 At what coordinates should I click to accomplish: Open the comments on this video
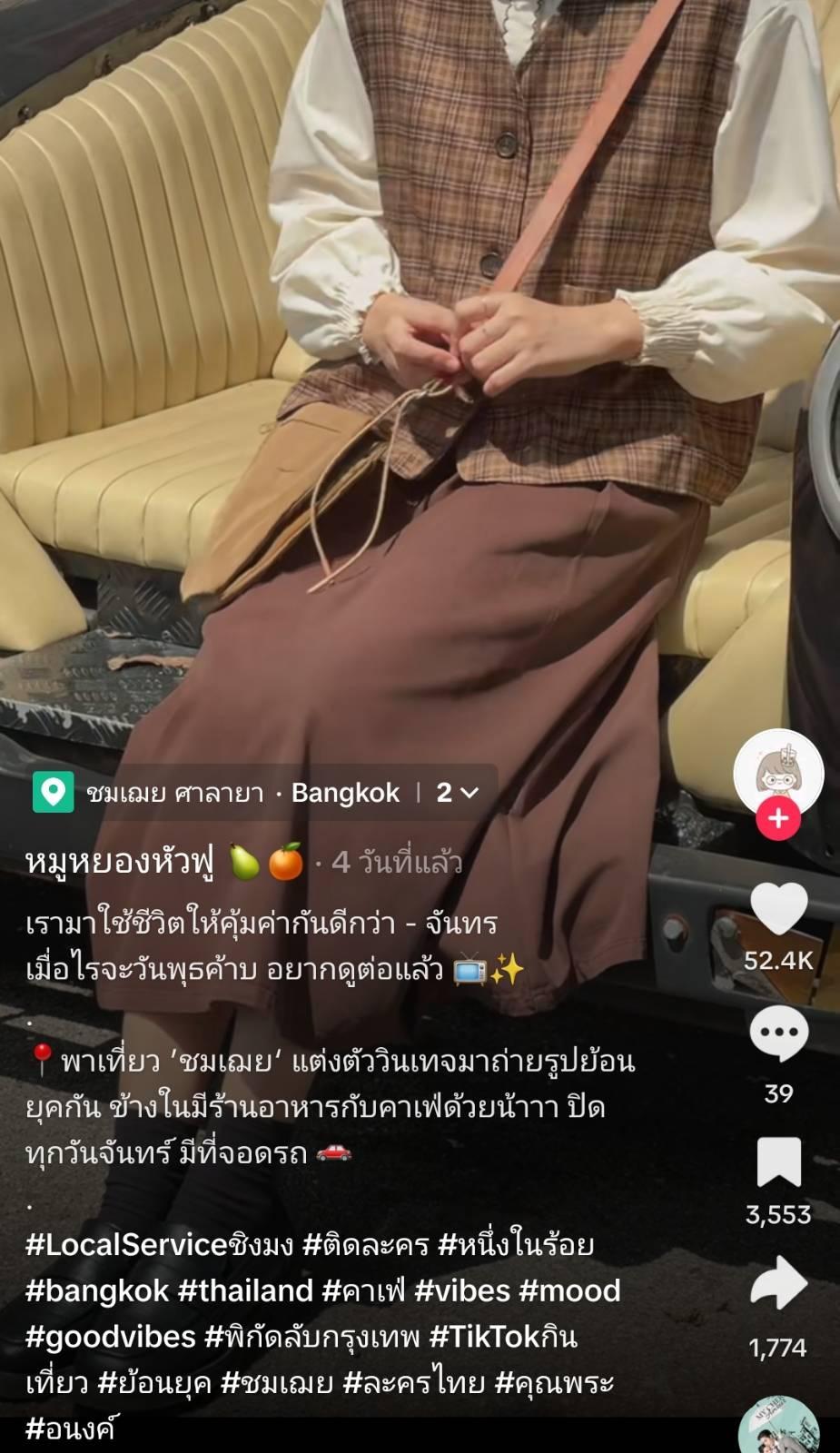click(x=778, y=1033)
